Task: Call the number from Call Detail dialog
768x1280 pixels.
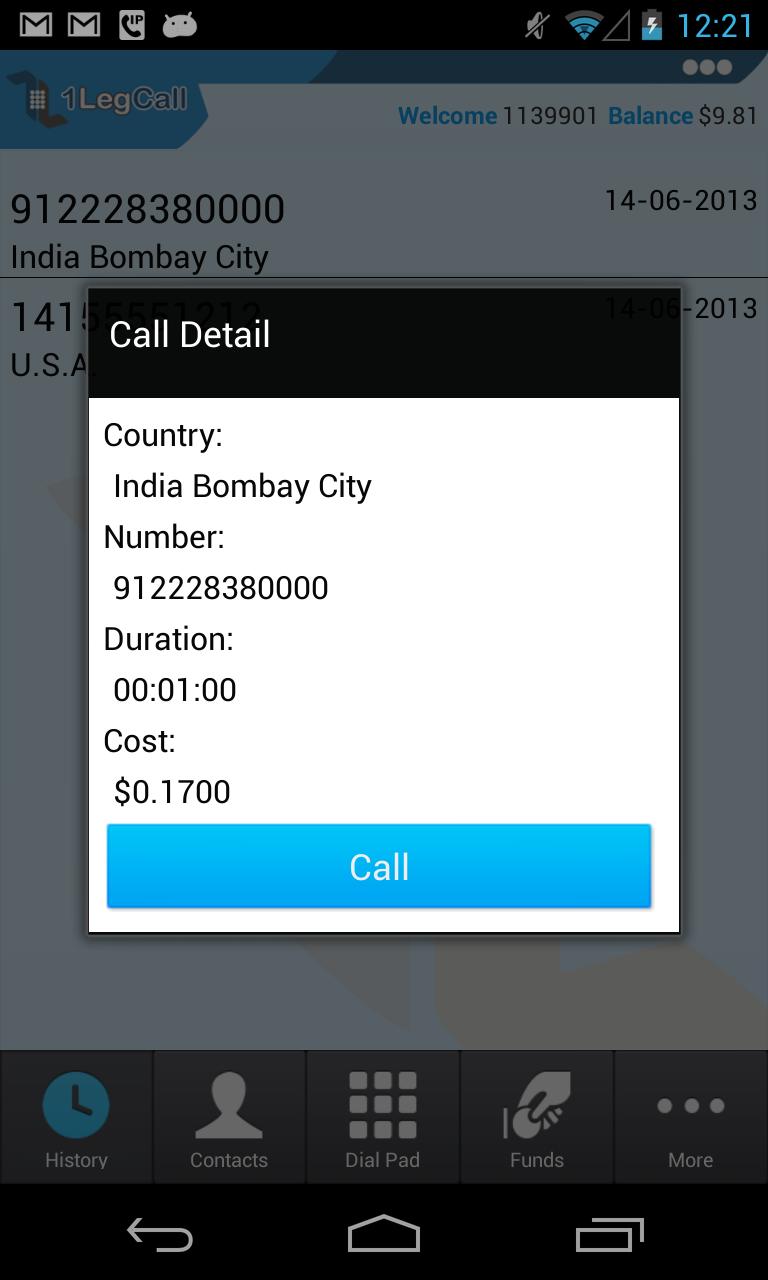Action: click(379, 866)
